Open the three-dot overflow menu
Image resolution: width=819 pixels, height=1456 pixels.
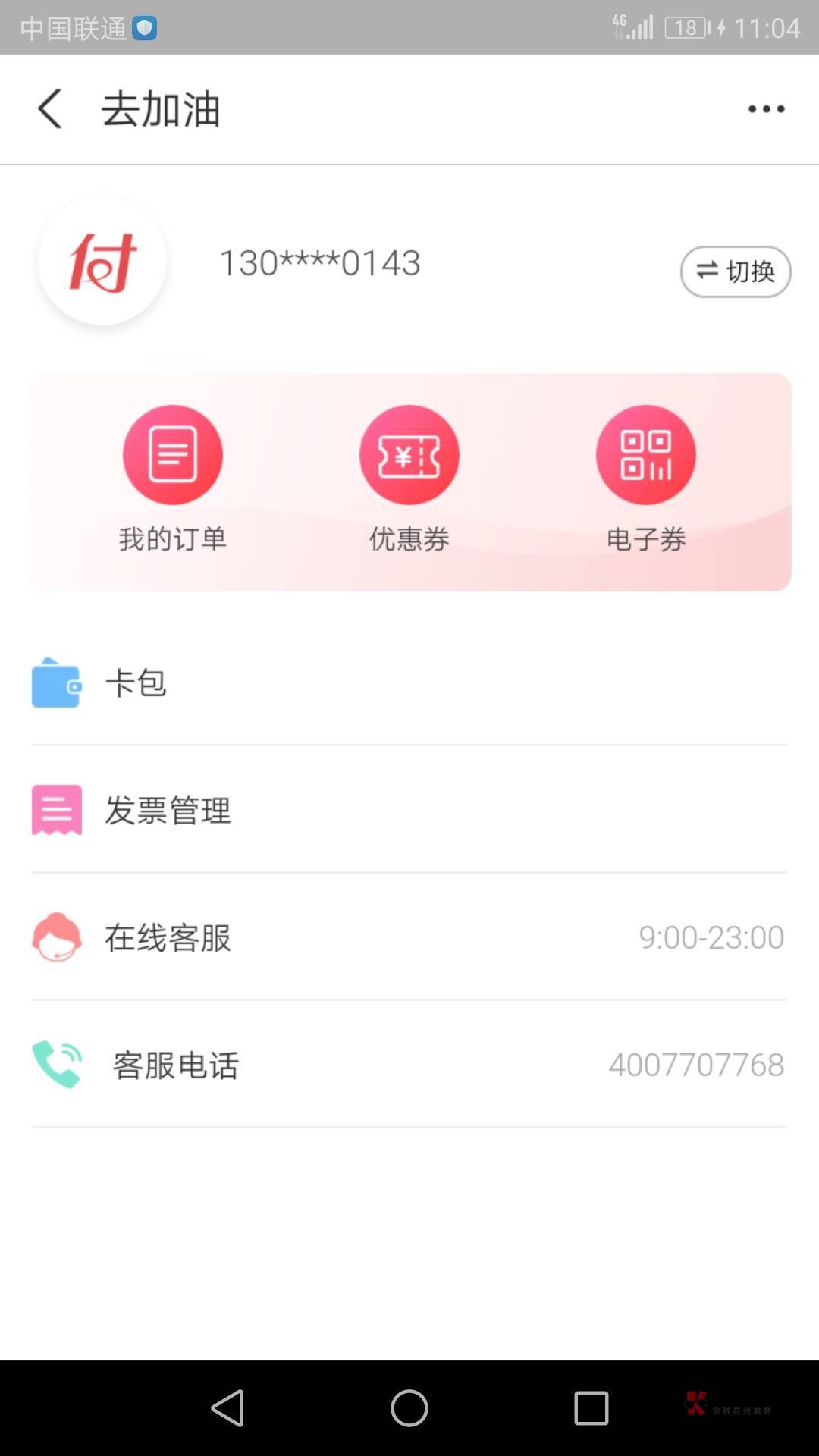coord(766,109)
